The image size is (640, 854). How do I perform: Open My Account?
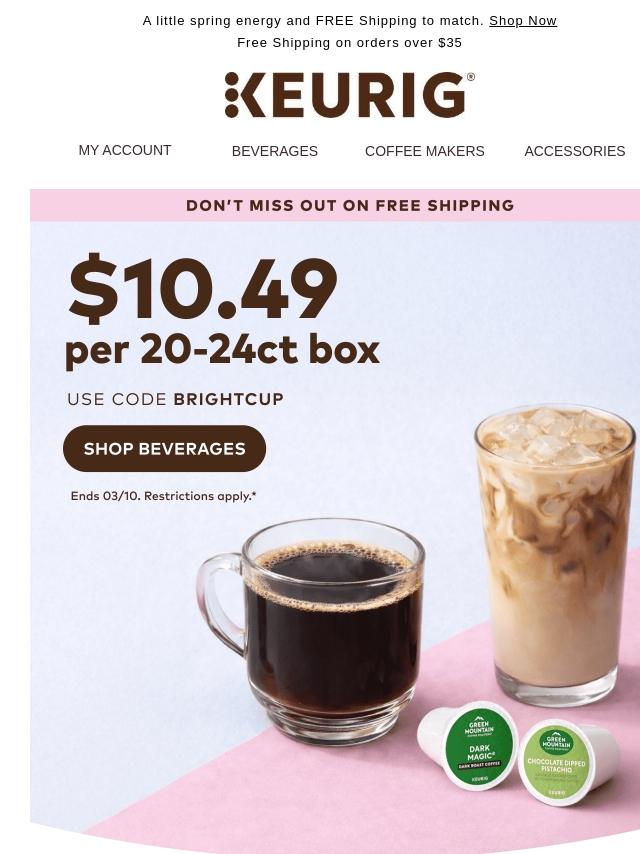[x=125, y=150]
